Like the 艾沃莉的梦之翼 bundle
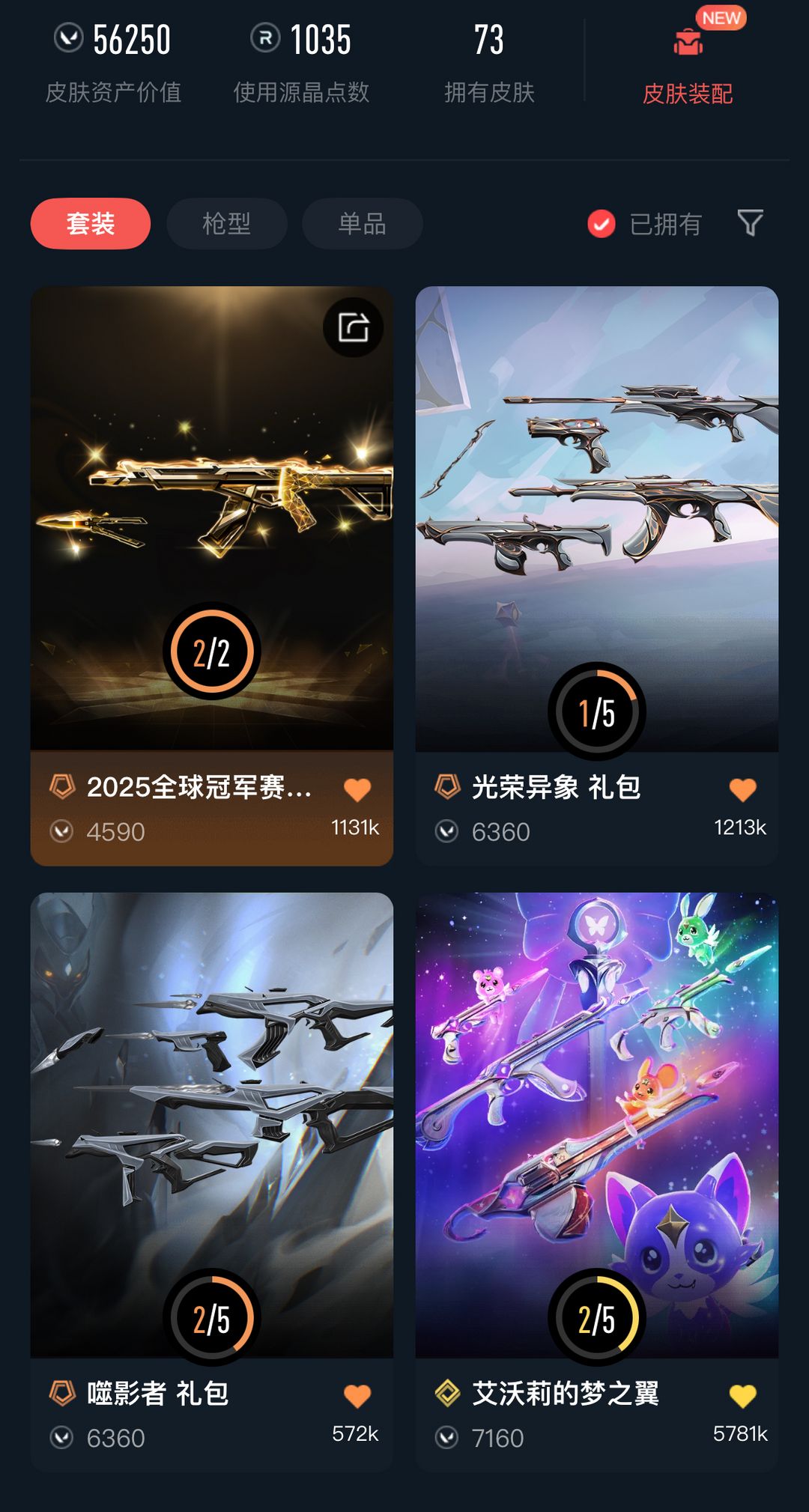The image size is (809, 1512). click(x=742, y=1396)
